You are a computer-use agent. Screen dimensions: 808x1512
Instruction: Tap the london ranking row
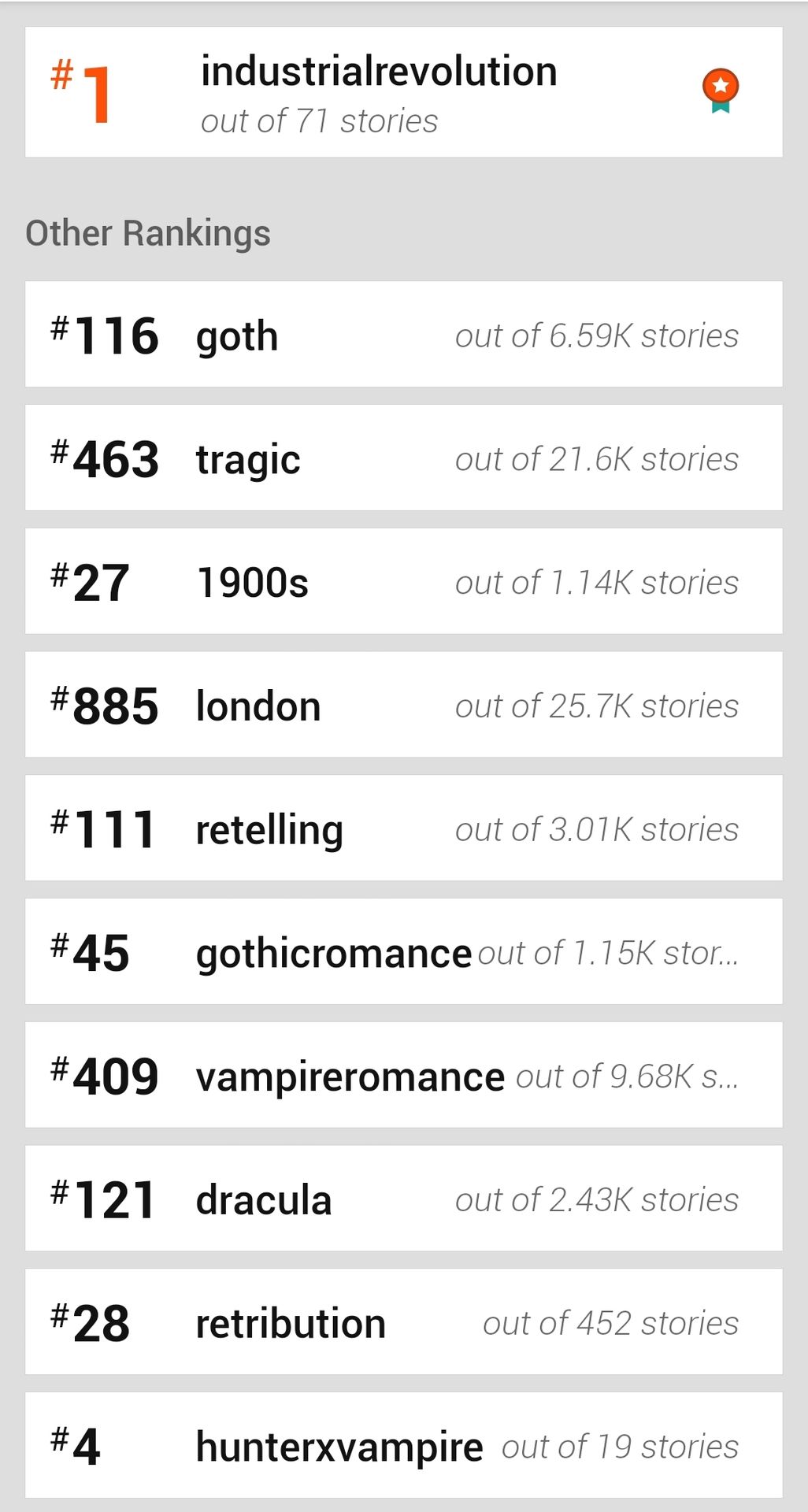[x=404, y=705]
